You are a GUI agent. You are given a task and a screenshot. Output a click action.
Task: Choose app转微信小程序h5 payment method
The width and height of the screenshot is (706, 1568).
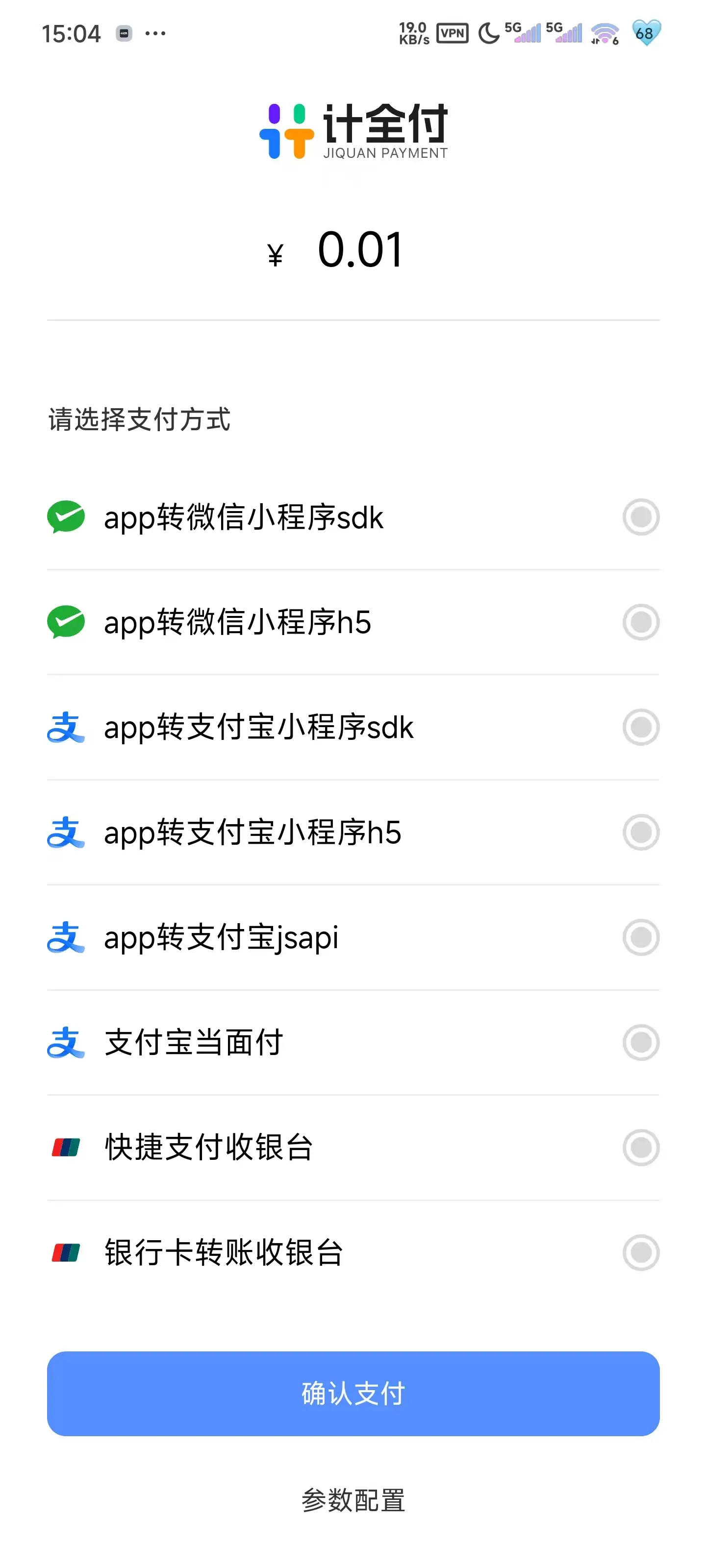pyautogui.click(x=640, y=622)
